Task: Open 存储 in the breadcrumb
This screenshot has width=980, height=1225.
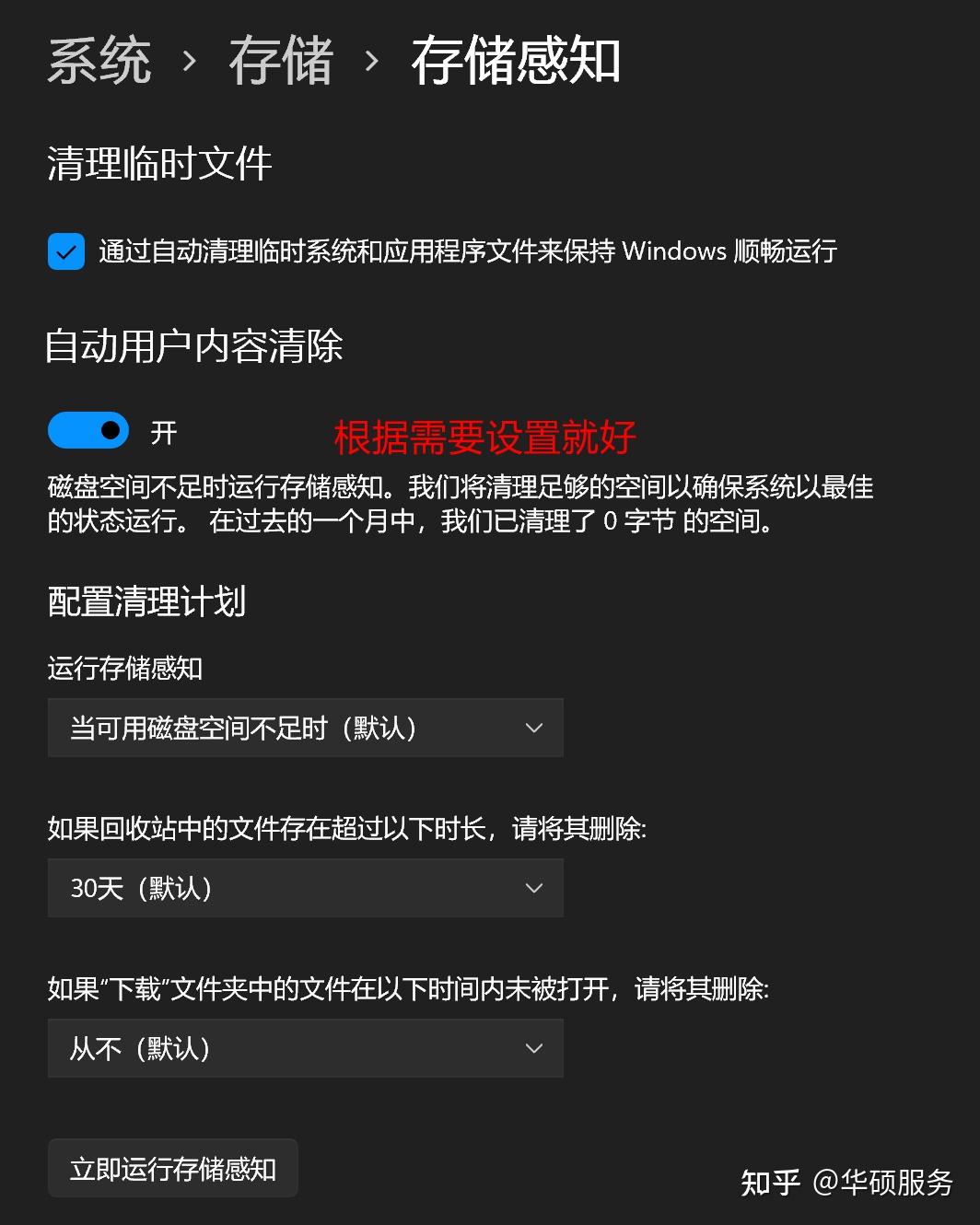Action: pyautogui.click(x=280, y=62)
